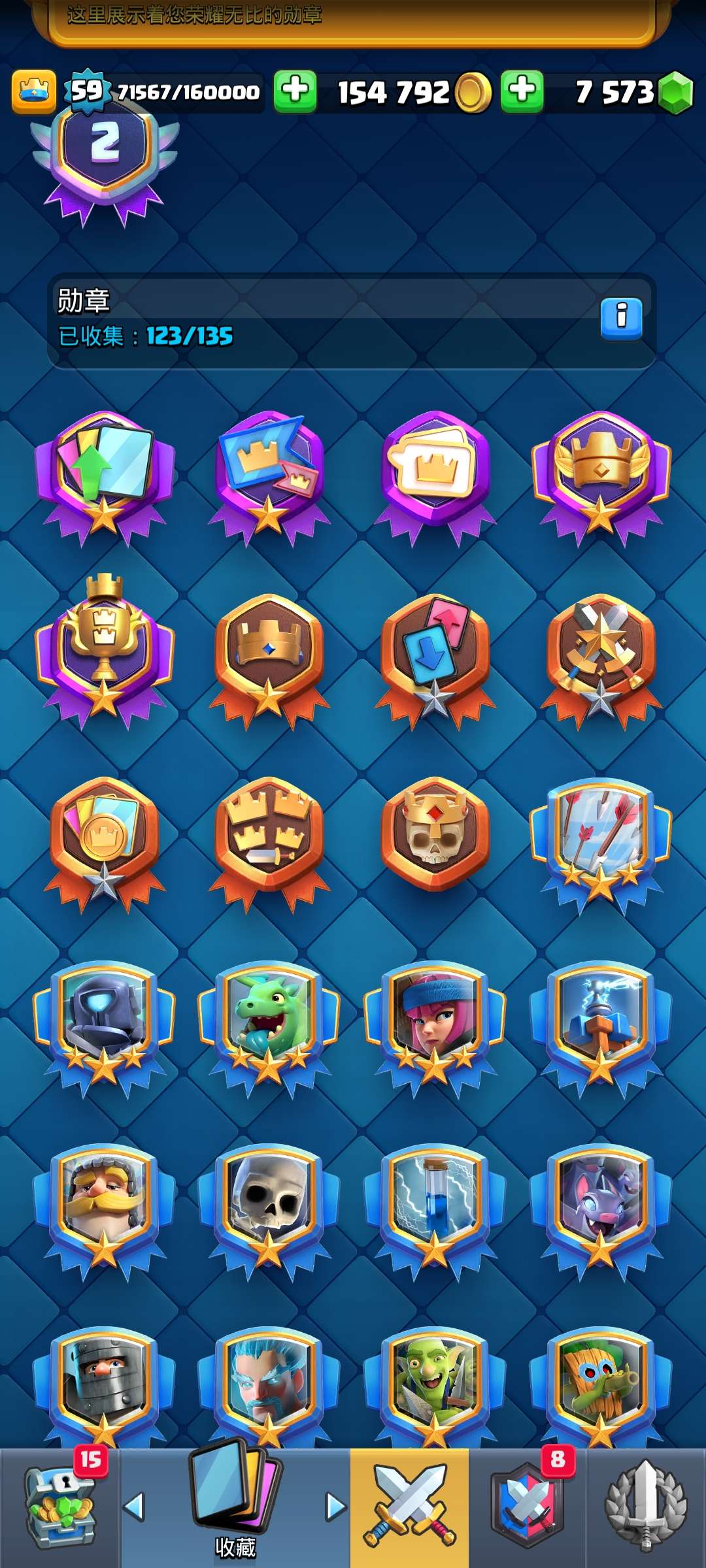Tap the gold crown profile icon

click(x=33, y=91)
